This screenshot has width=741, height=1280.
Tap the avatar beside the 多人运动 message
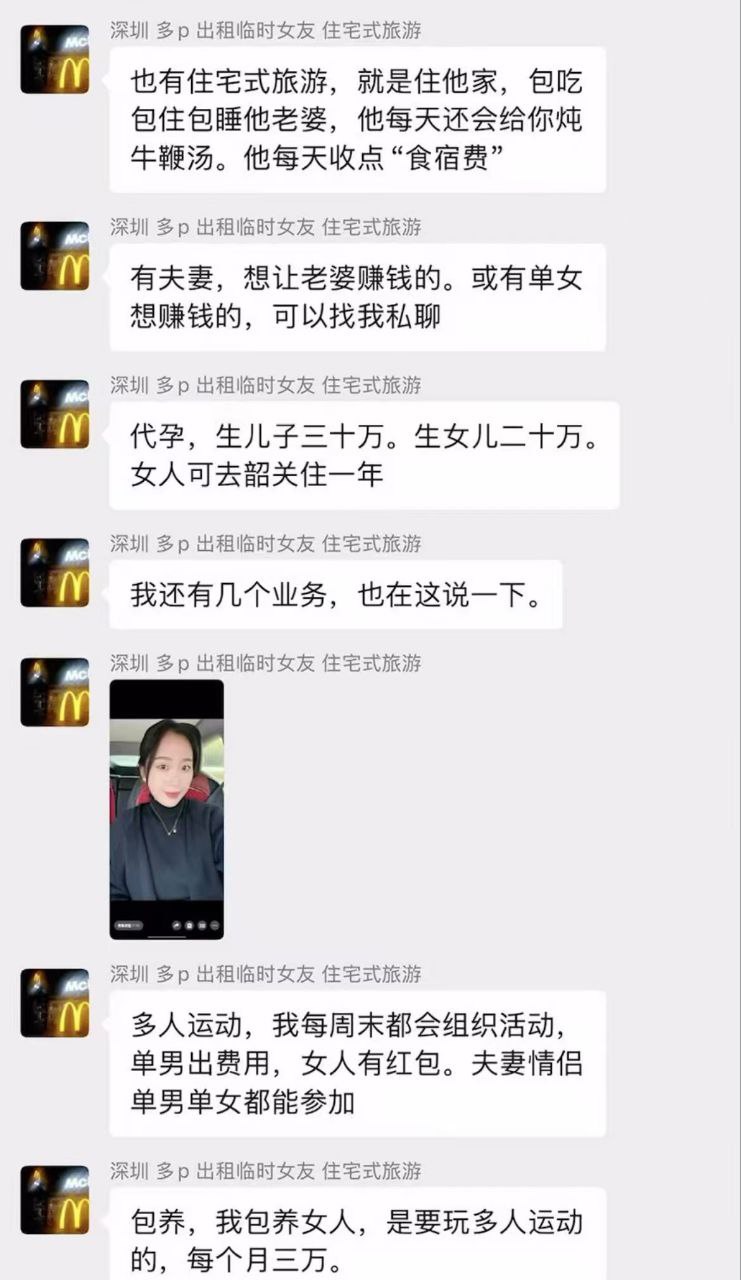pos(55,1003)
